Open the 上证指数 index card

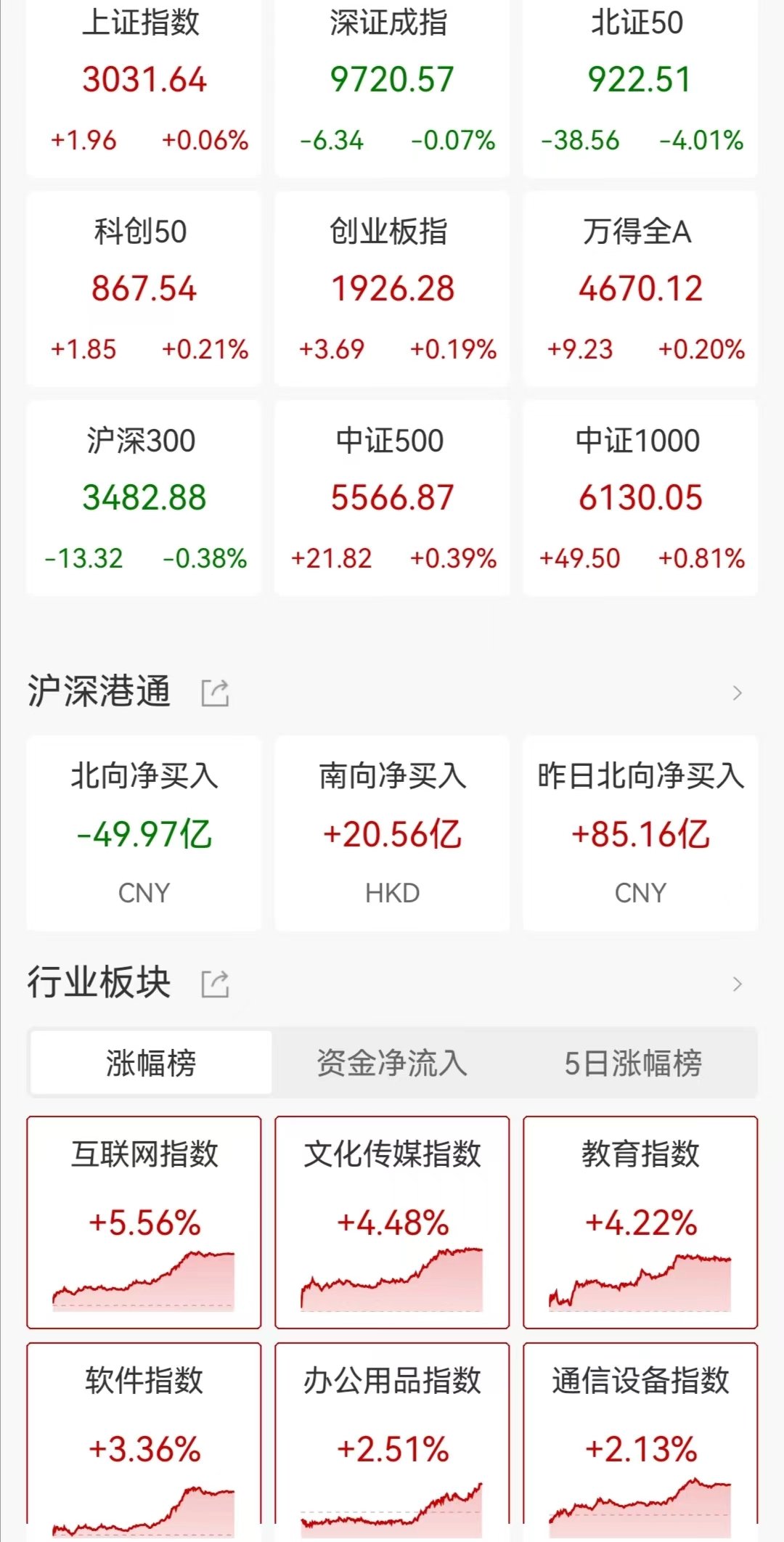point(144,87)
